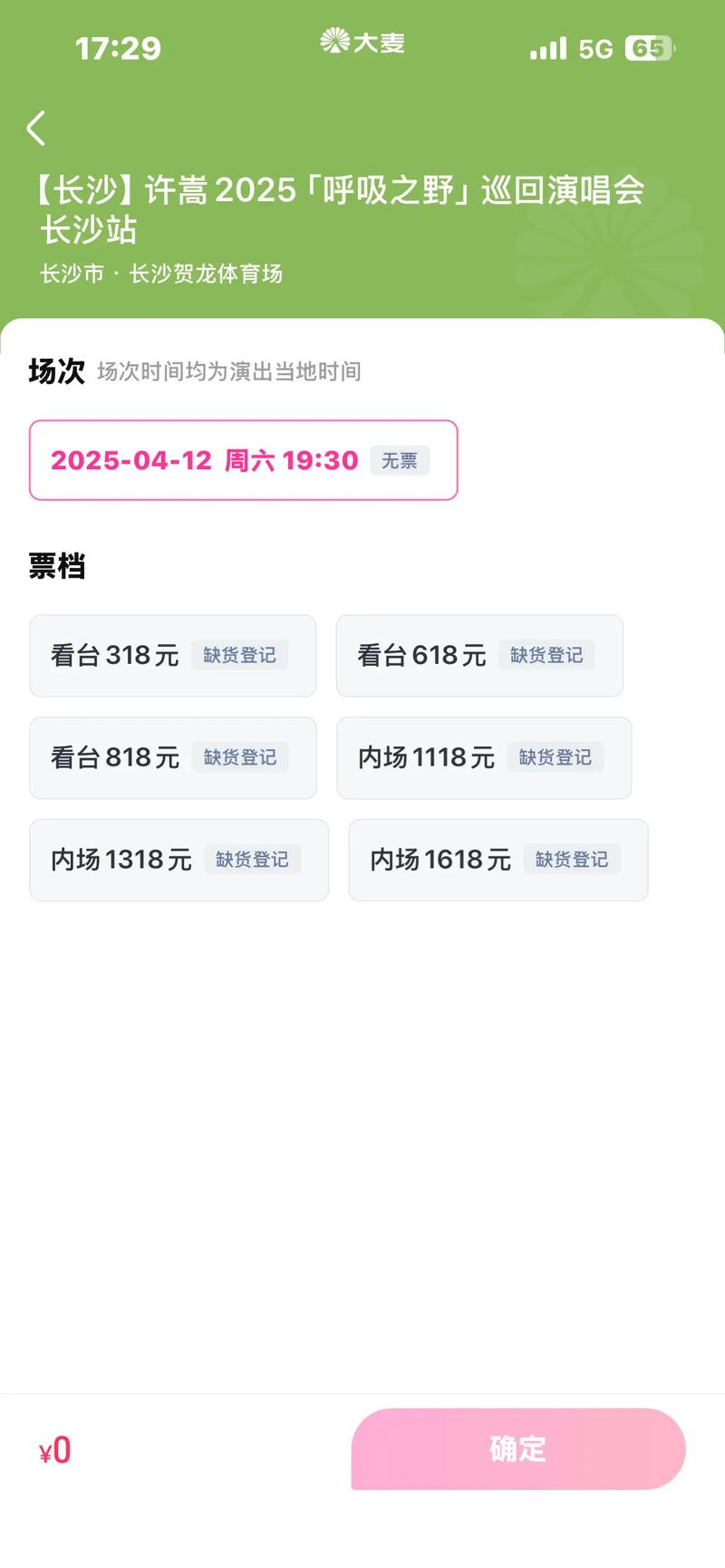Tap the 确定 confirm button
The width and height of the screenshot is (725, 1568).
(518, 1450)
